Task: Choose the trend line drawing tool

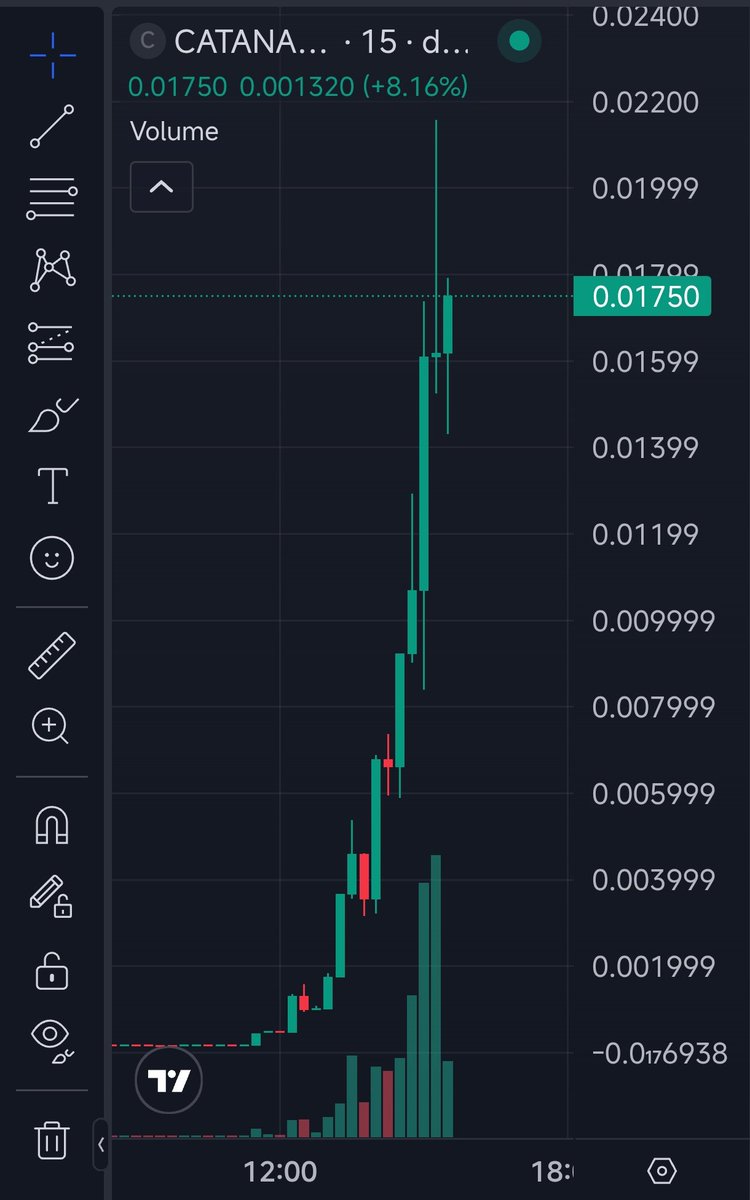Action: click(52, 125)
